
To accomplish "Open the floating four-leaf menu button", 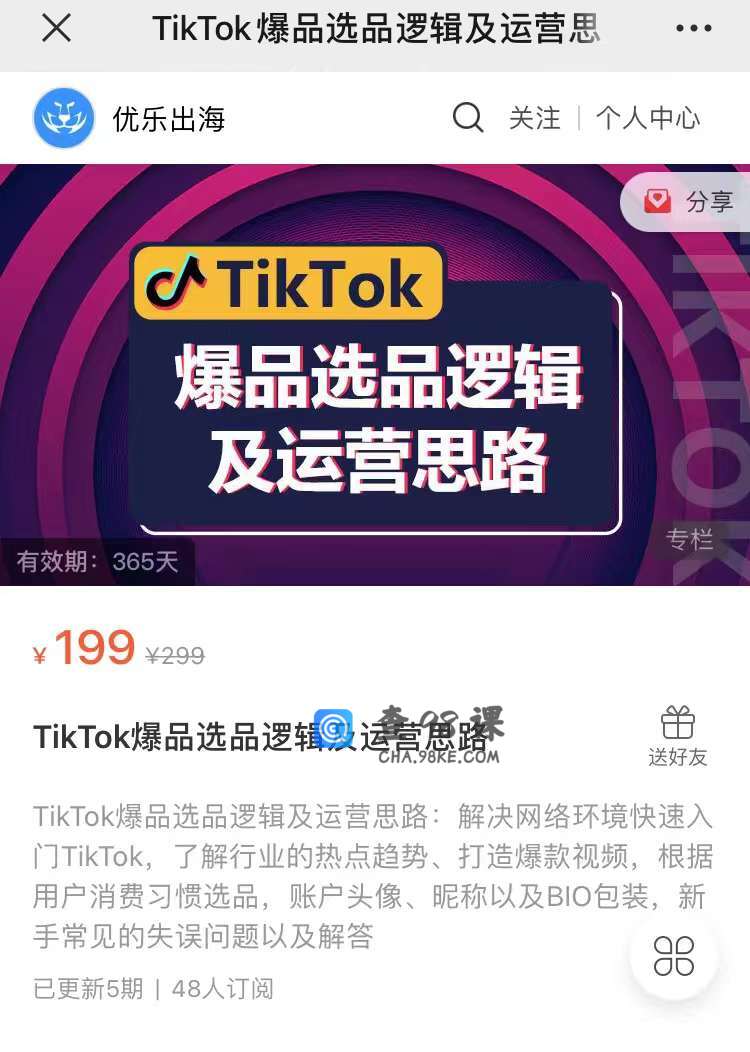I will coord(674,955).
